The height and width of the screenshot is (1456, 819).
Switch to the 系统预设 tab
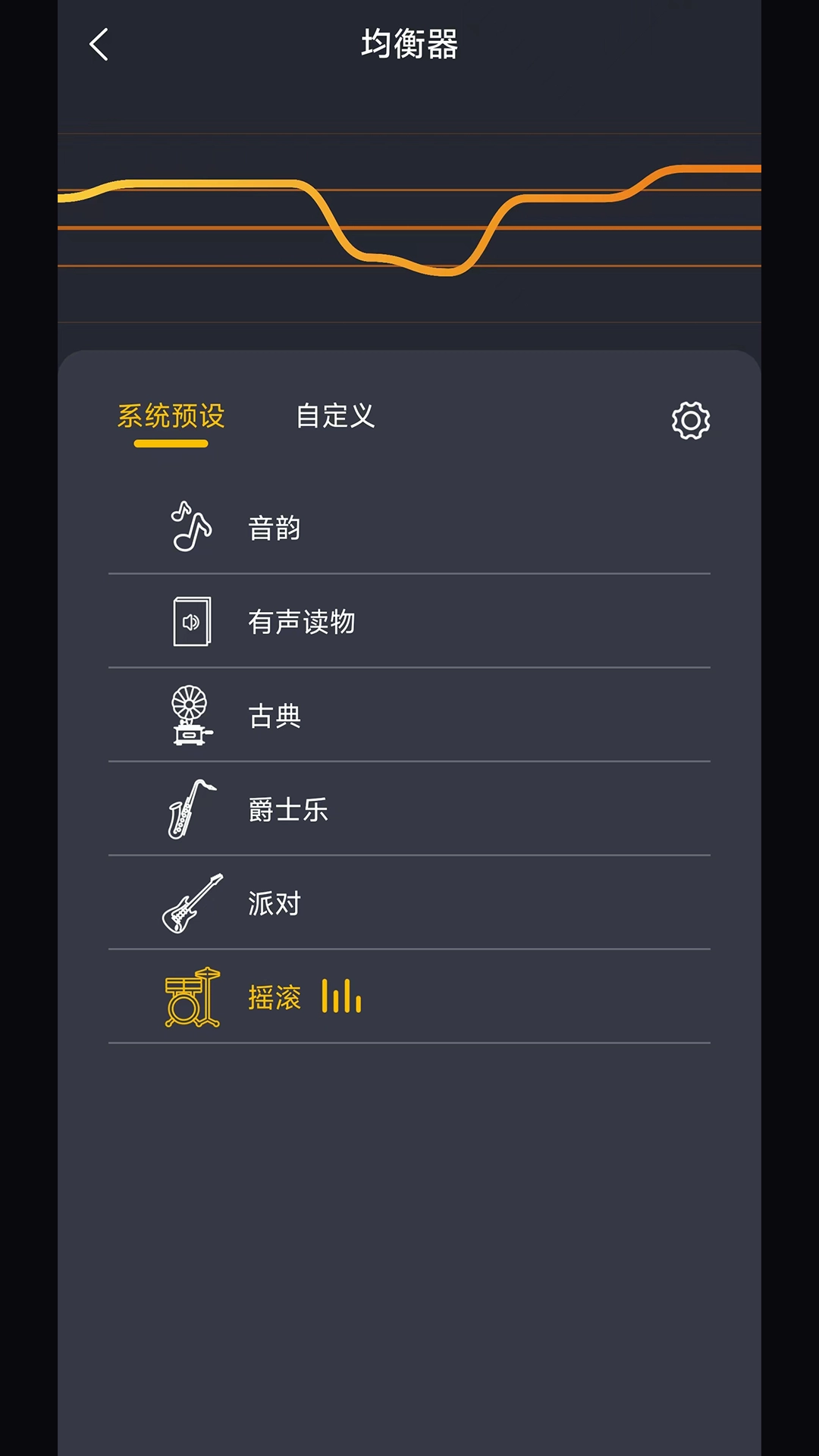171,416
